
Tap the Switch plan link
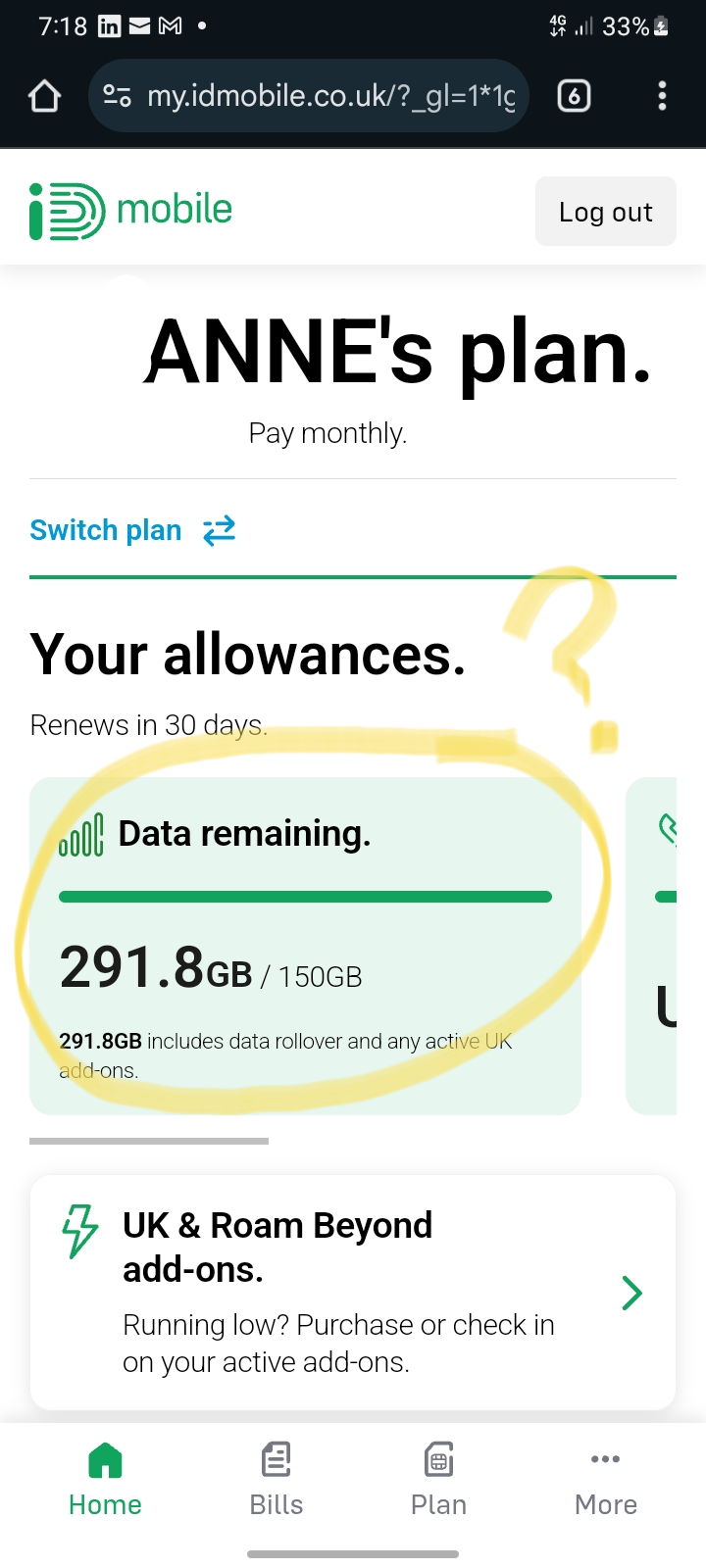[x=133, y=530]
